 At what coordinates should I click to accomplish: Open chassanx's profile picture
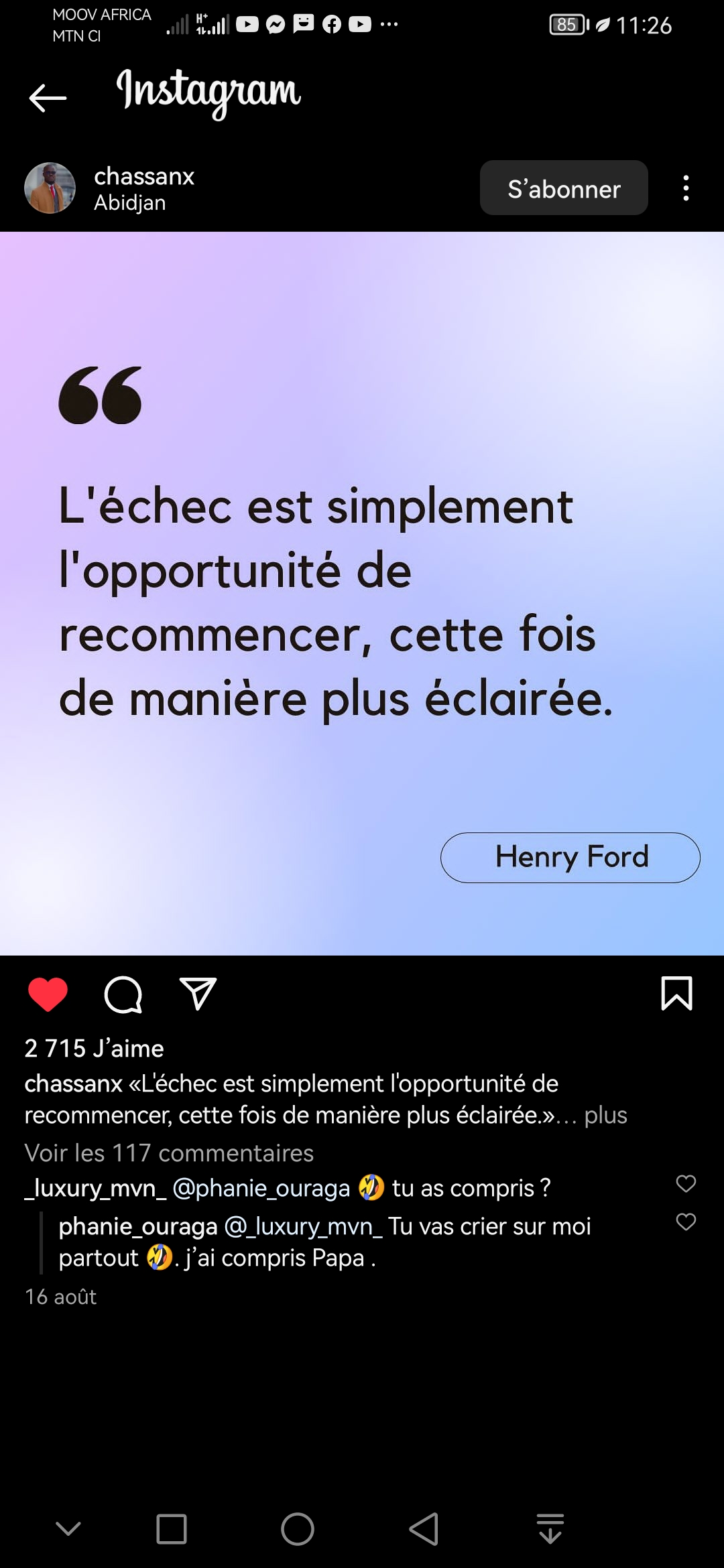[50, 188]
